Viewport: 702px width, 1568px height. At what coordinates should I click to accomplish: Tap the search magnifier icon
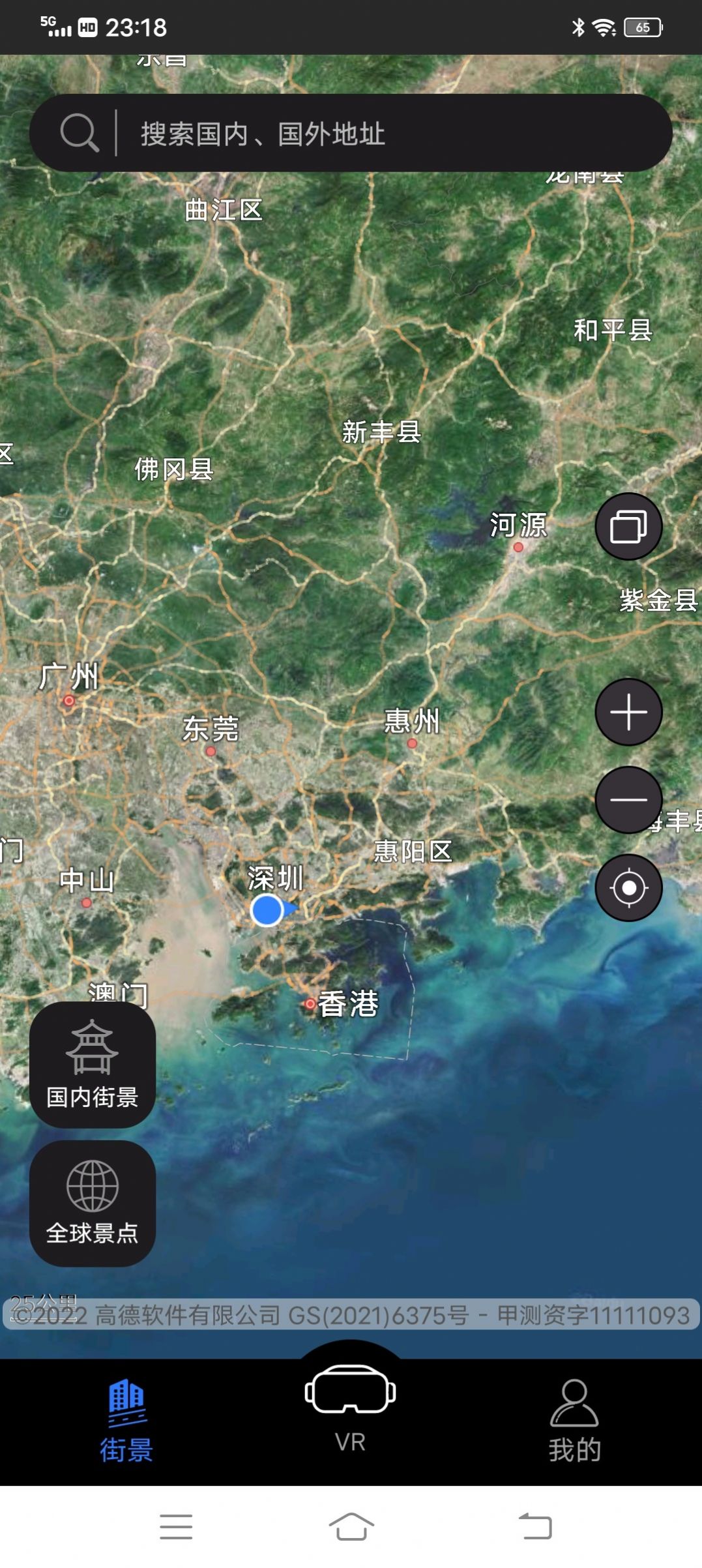coord(81,132)
